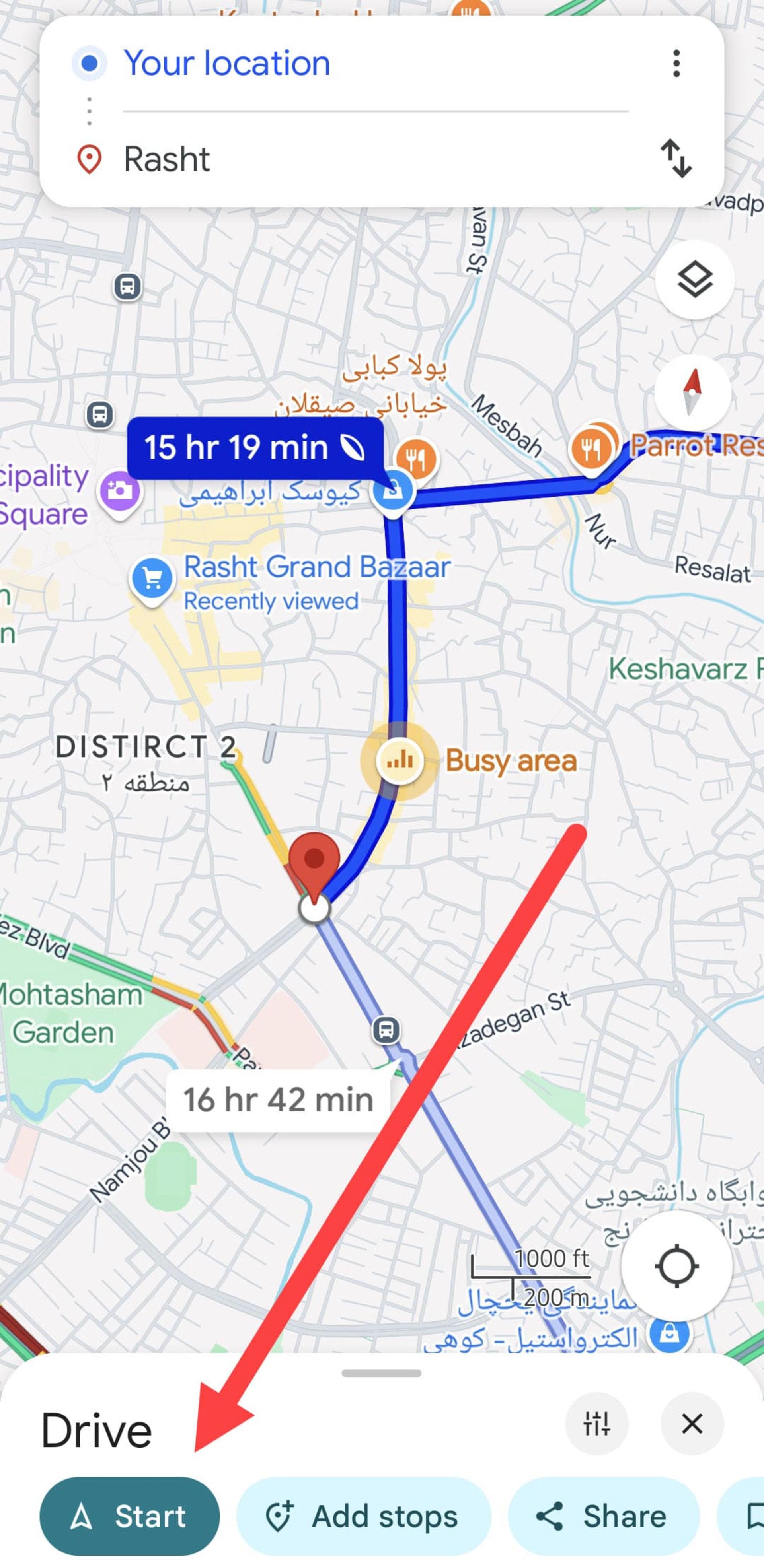This screenshot has height=1568, width=764.
Task: Swap starting point and destination
Action: pos(676,158)
